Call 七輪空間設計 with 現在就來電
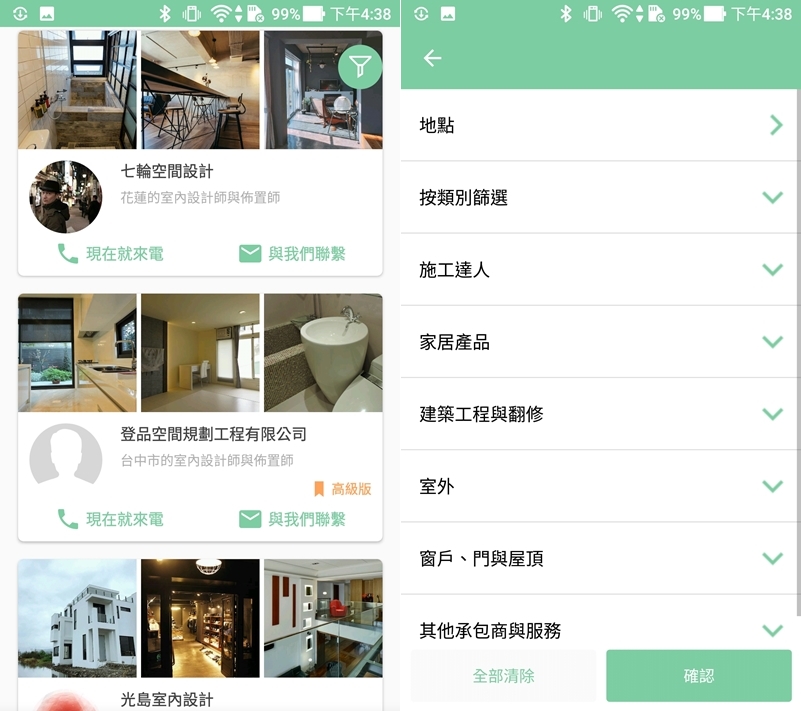 pyautogui.click(x=110, y=254)
